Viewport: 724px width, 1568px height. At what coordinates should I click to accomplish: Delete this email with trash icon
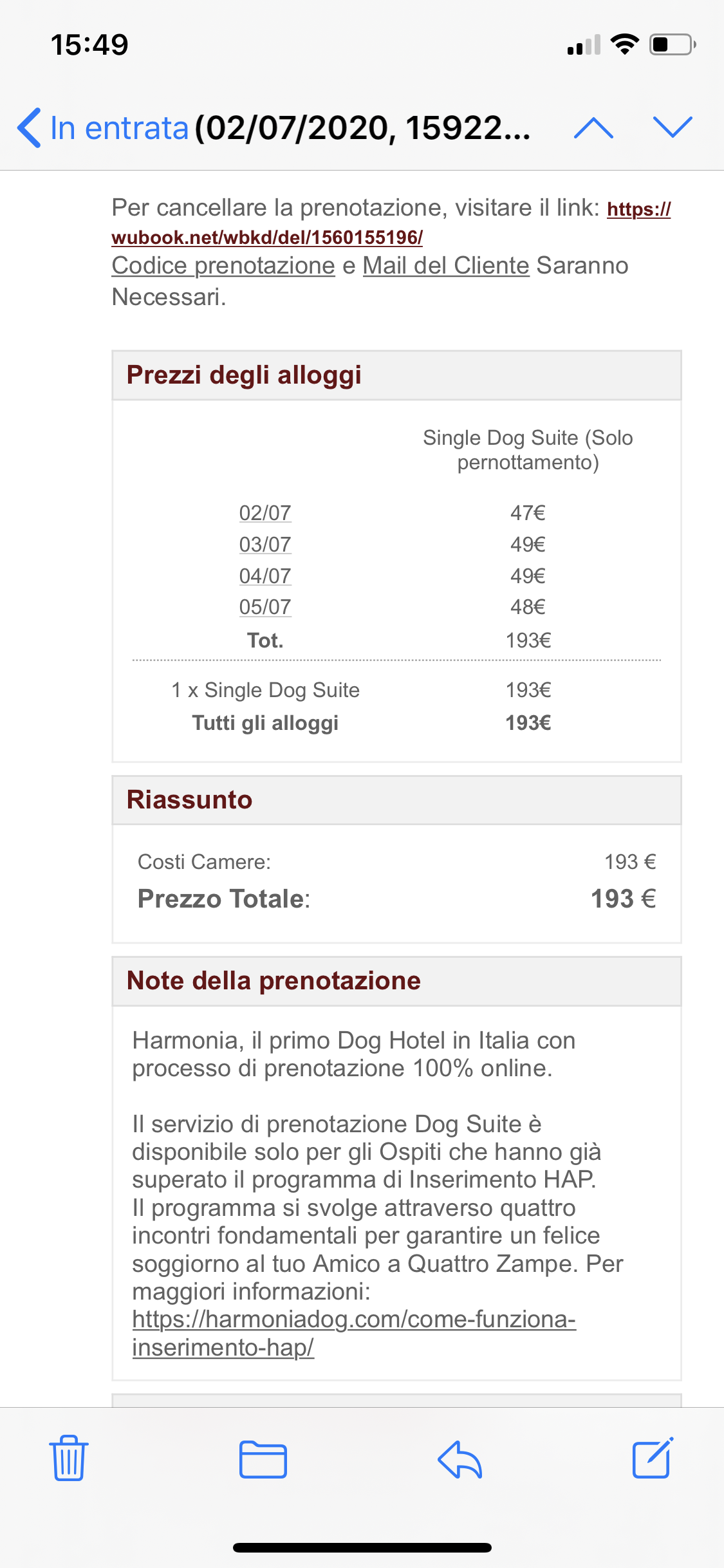point(69,1458)
